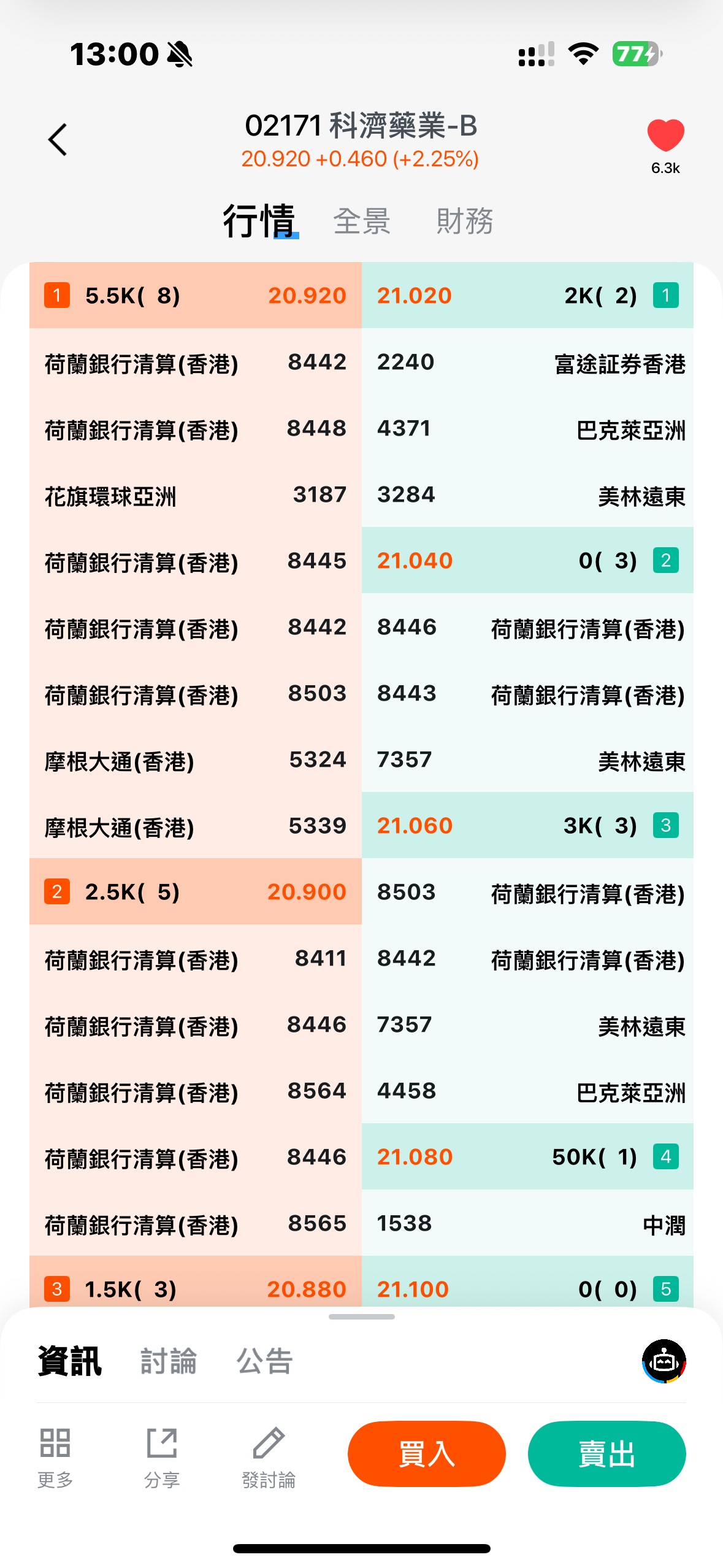723x1568 pixels.
Task: Switch to the 財務 tab
Action: 465,221
